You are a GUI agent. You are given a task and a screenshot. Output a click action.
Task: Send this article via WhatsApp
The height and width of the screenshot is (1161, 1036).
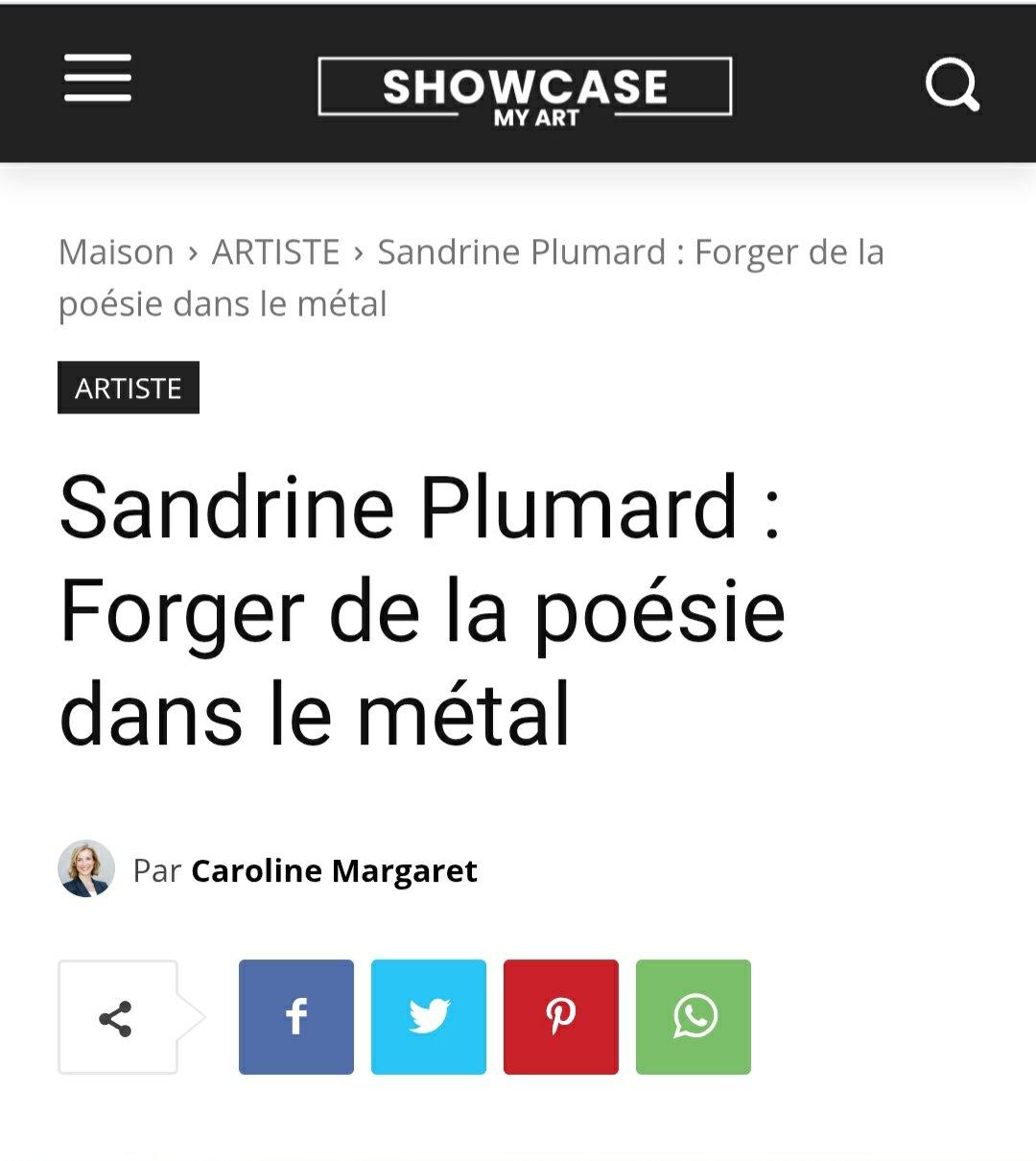click(694, 1017)
